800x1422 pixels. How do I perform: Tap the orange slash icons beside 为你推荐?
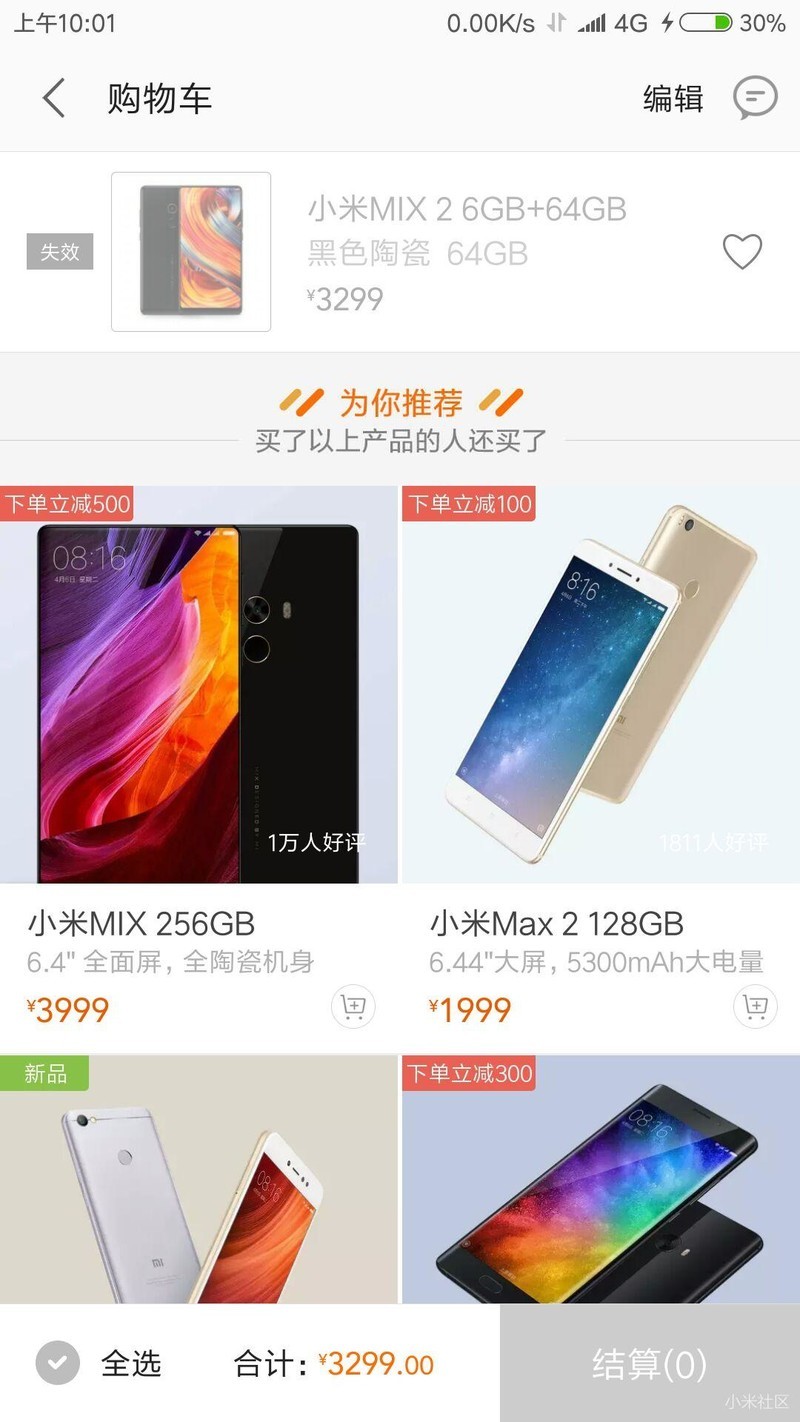tap(302, 401)
